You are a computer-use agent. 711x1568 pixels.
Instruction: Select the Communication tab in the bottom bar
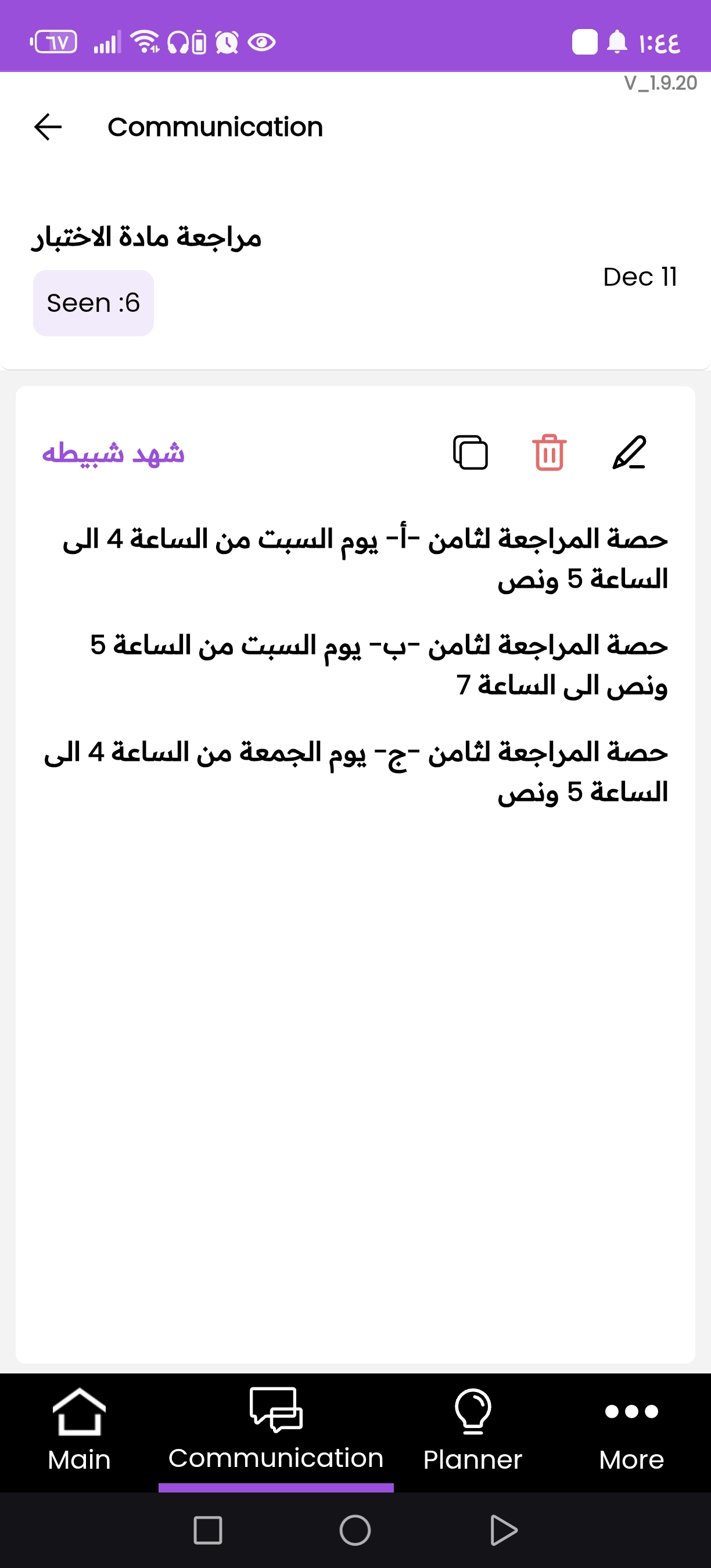point(276,1432)
